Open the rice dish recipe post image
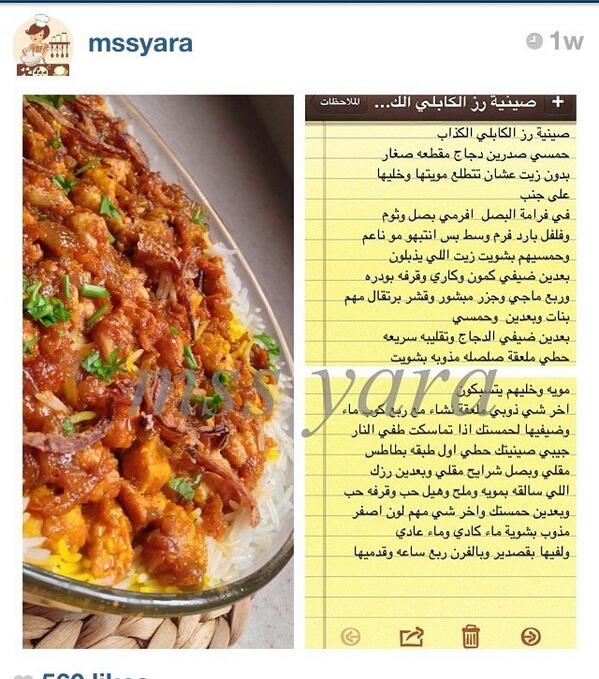The image size is (599, 679). [299, 372]
